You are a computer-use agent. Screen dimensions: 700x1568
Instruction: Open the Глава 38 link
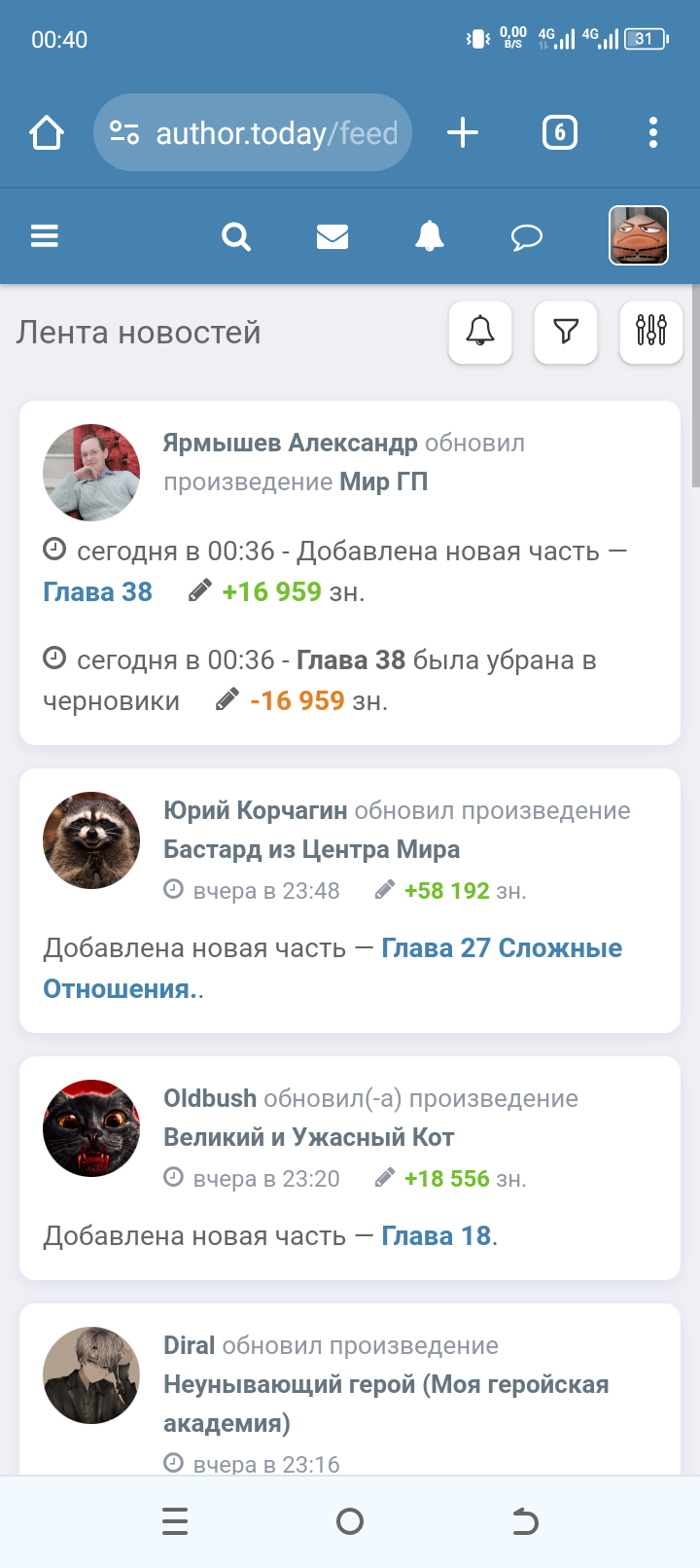pyautogui.click(x=98, y=591)
